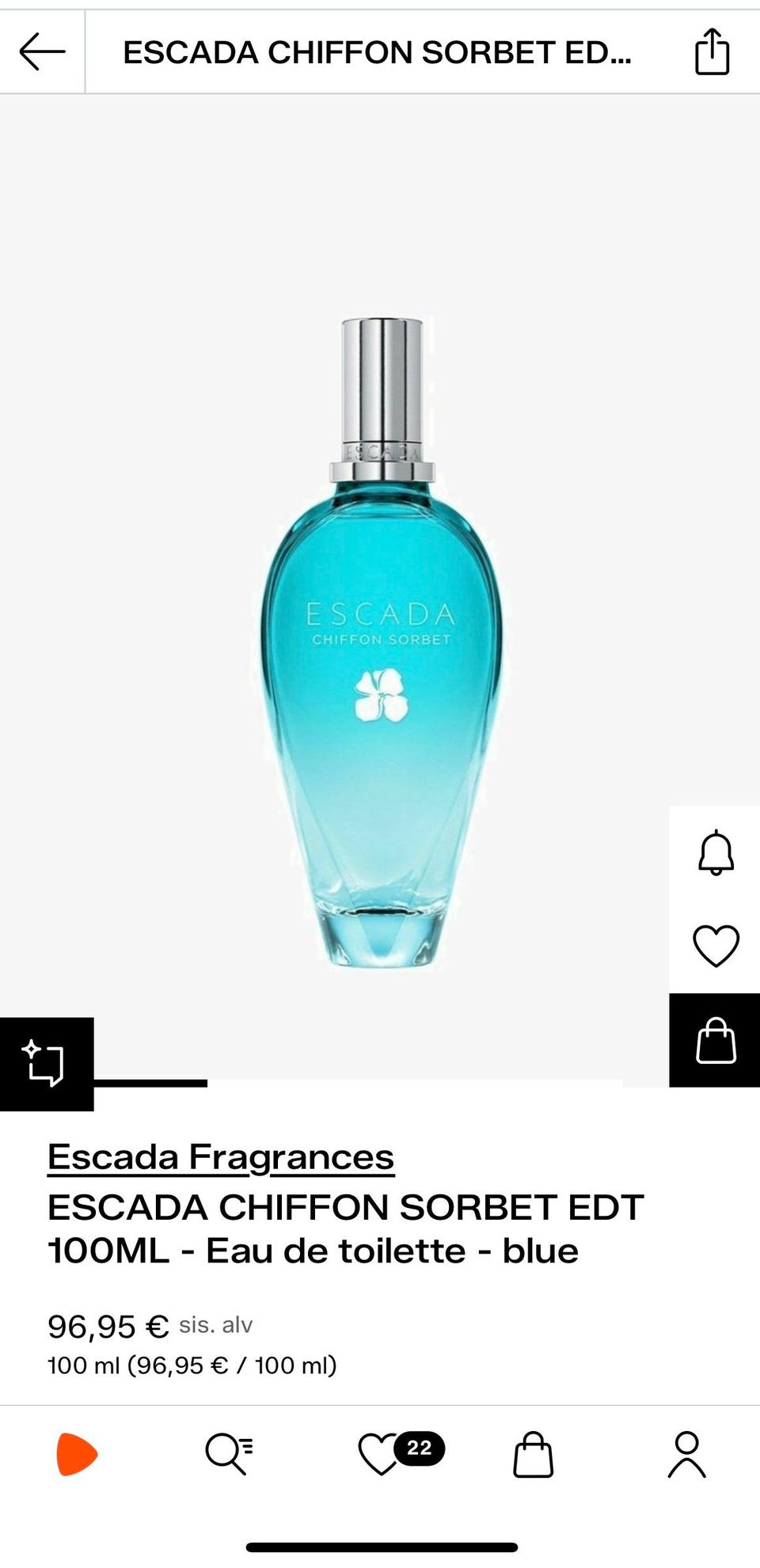Open the Escada Fragrances brand link
Image resolution: width=760 pixels, height=1568 pixels.
coord(221,1157)
